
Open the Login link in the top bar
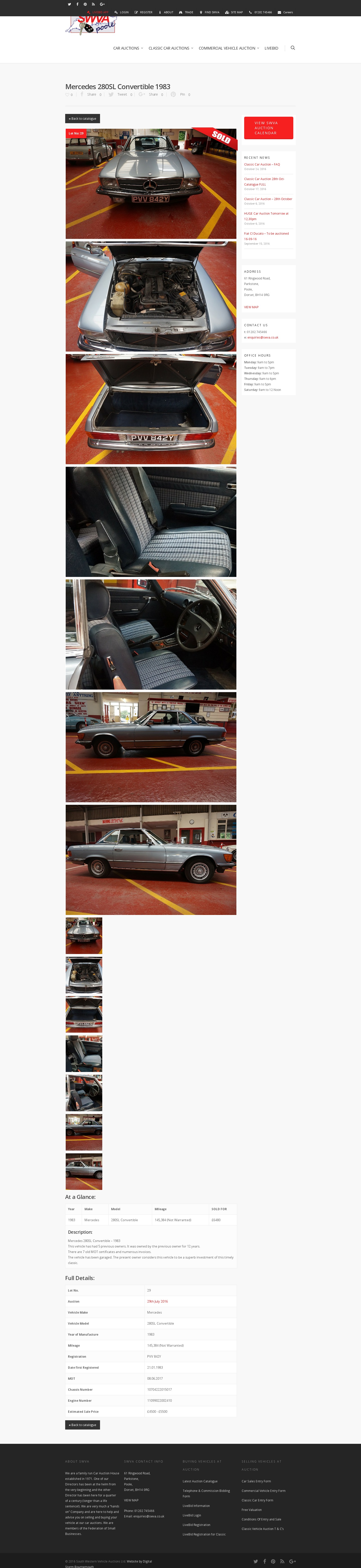pos(123,12)
